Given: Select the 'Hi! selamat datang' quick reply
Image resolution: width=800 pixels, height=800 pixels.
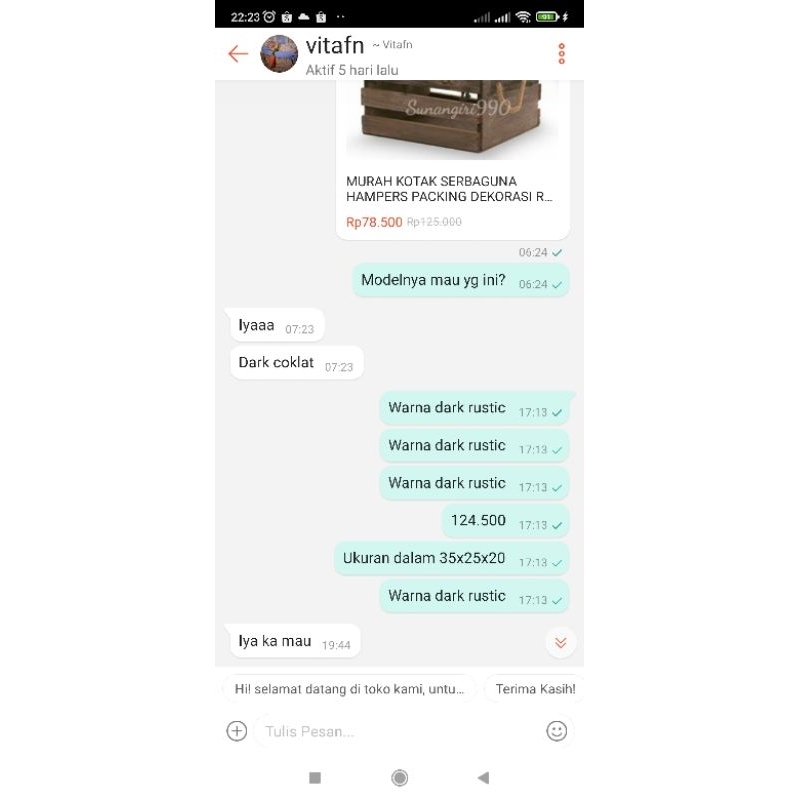Looking at the screenshot, I should coord(349,689).
